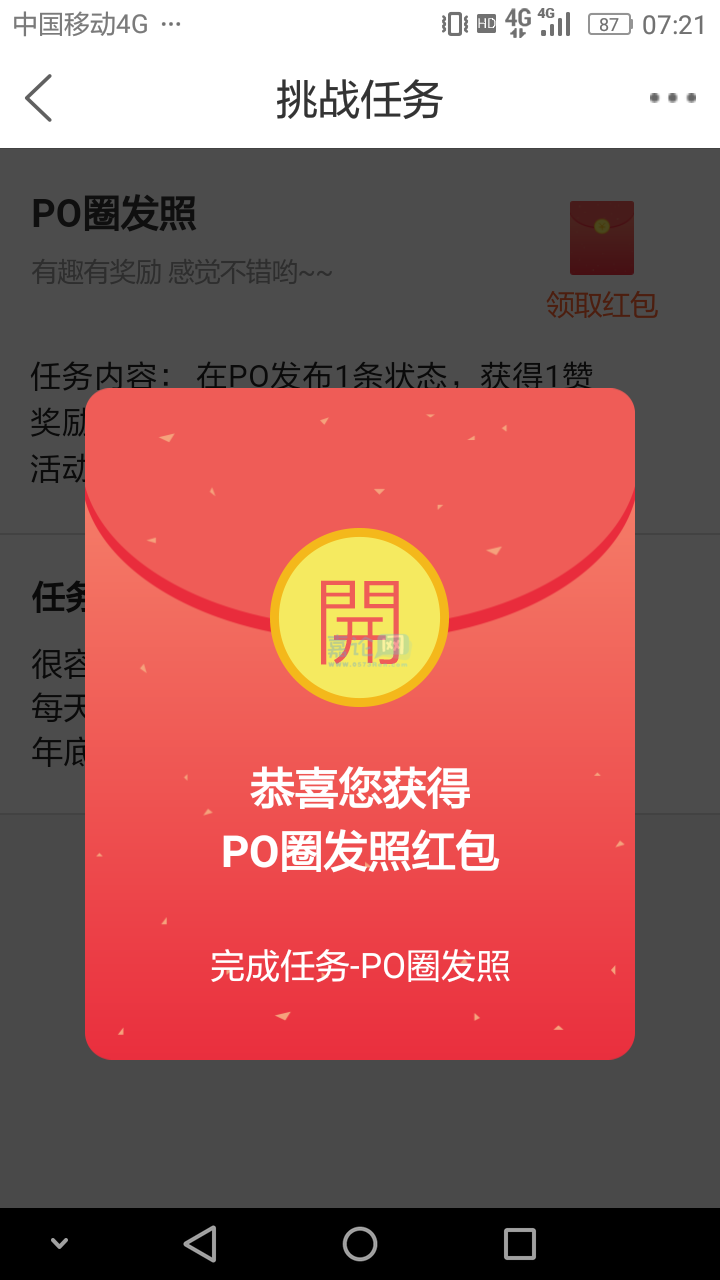Screen dimensions: 720x1280
Task: Hide the navigation bar with the down chevron
Action: 60,1244
